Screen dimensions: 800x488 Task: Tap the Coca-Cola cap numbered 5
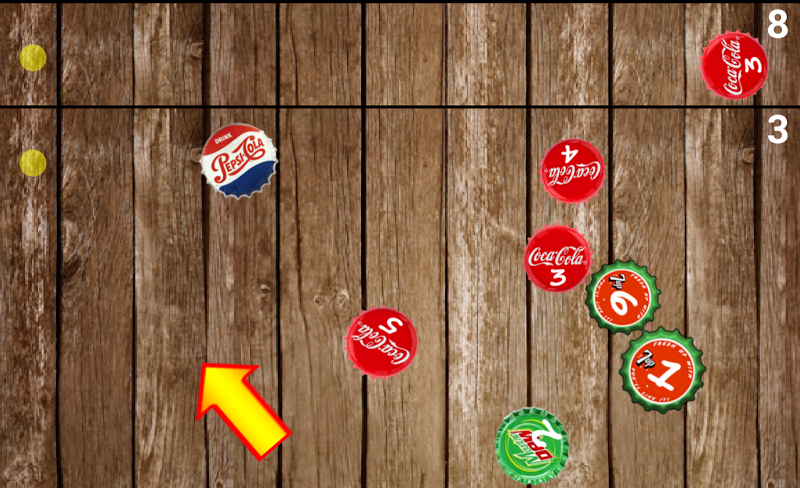pyautogui.click(x=381, y=343)
